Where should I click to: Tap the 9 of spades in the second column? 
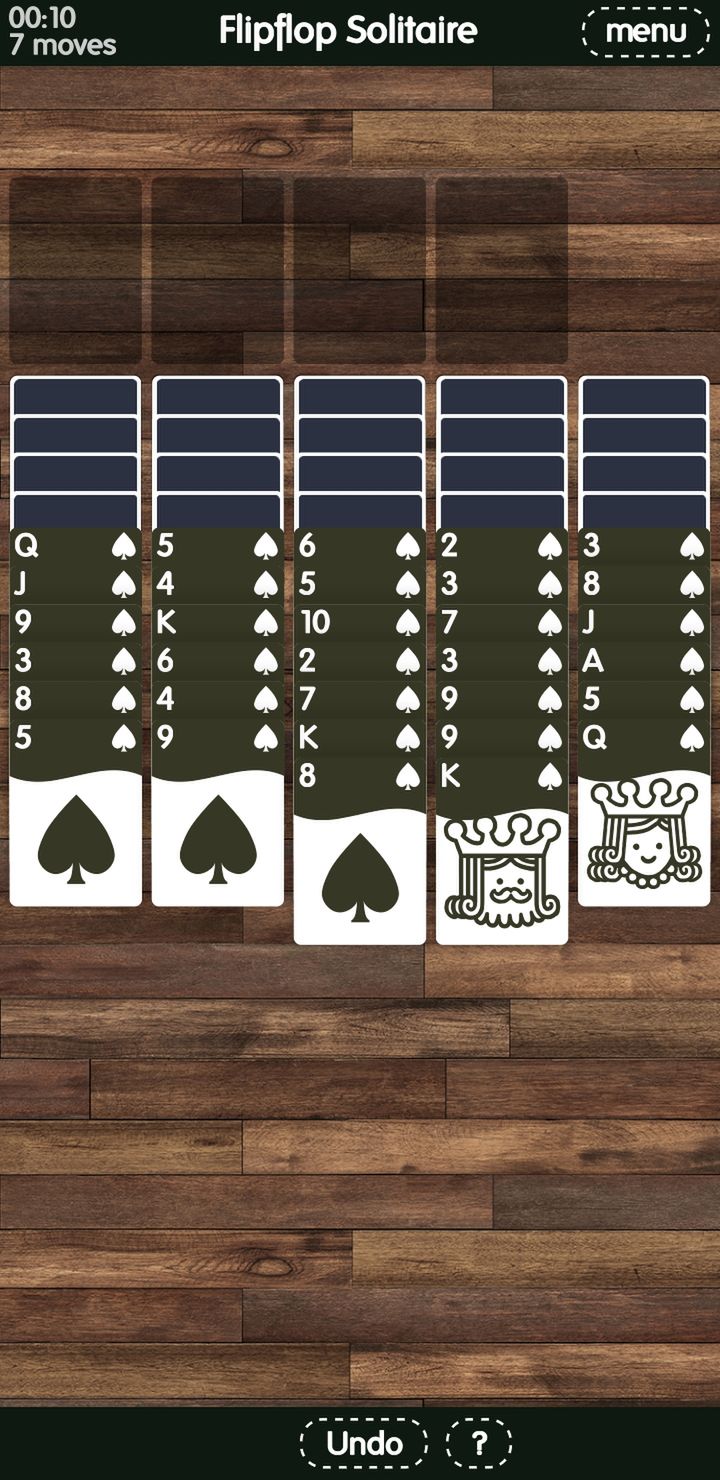pos(217,813)
